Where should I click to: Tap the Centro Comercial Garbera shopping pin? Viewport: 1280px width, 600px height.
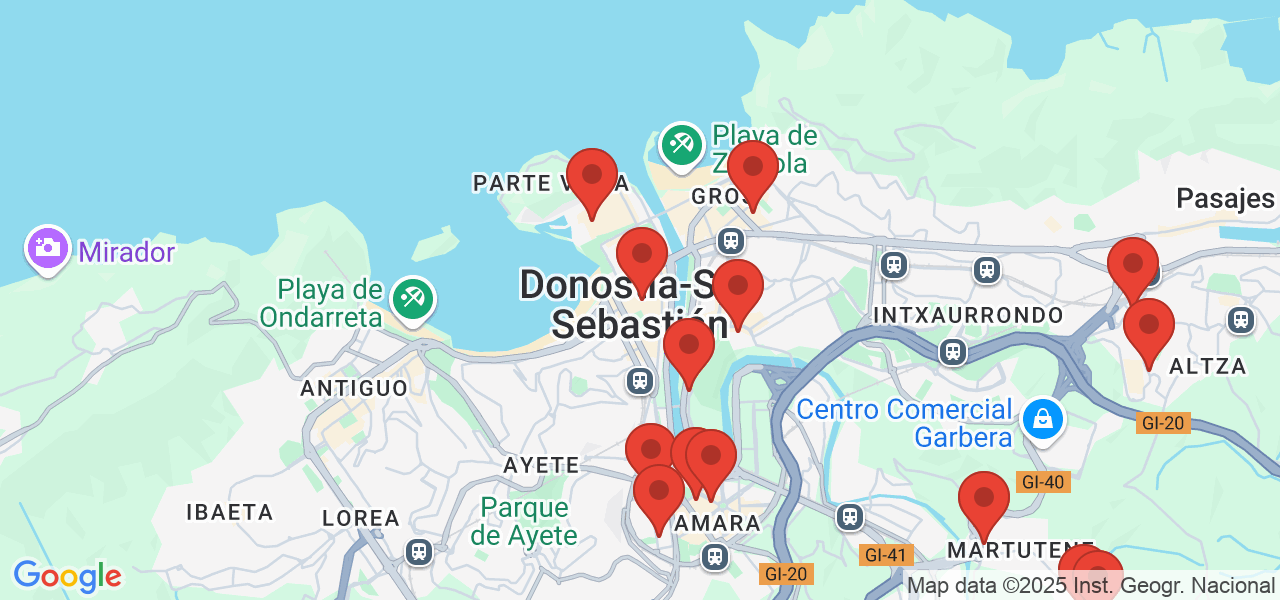(1042, 418)
